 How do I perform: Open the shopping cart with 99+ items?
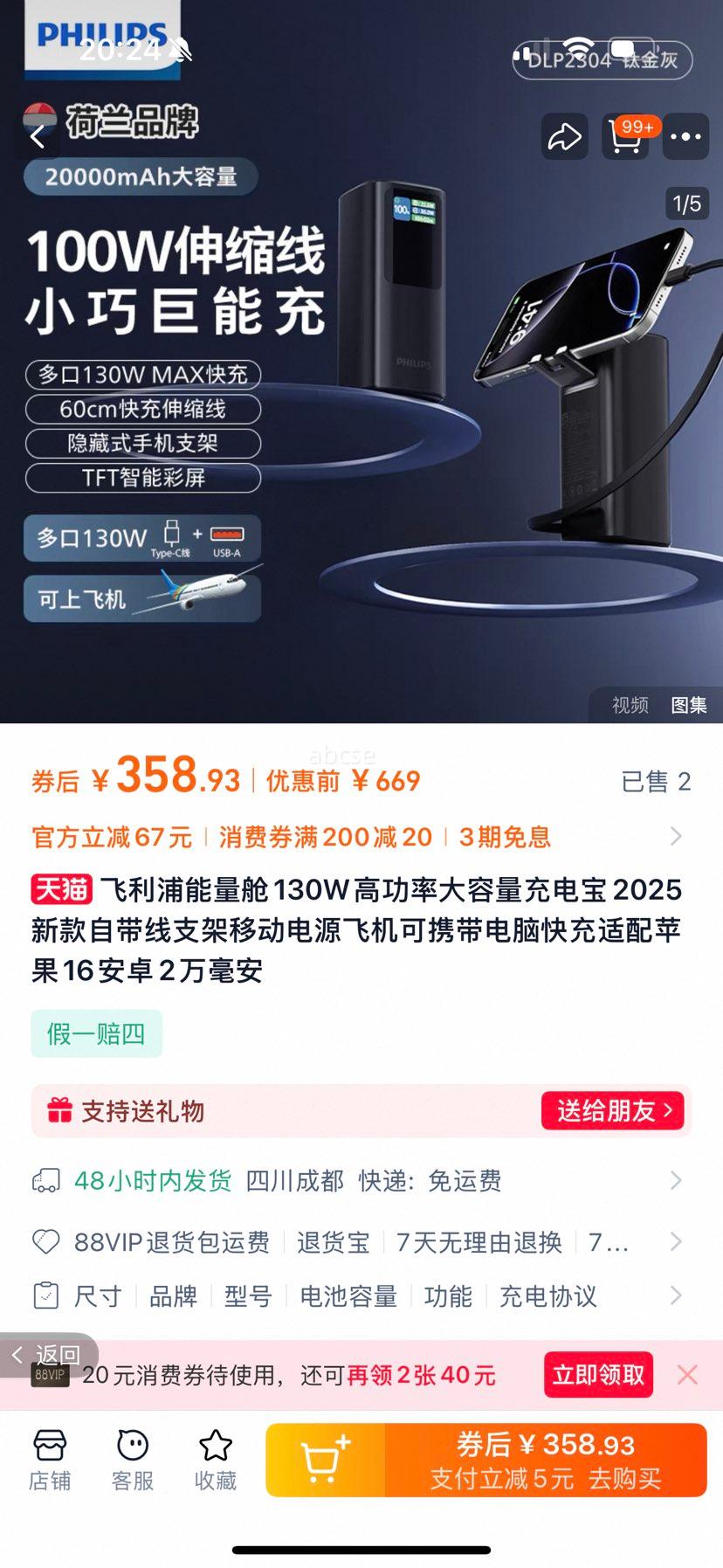(625, 138)
